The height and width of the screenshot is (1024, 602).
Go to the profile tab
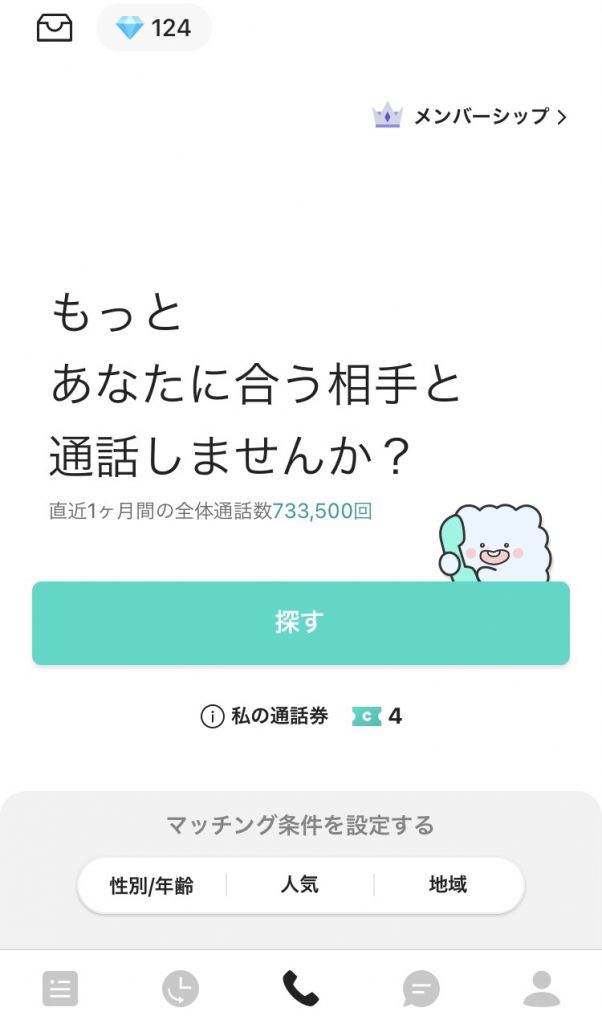[x=542, y=989]
